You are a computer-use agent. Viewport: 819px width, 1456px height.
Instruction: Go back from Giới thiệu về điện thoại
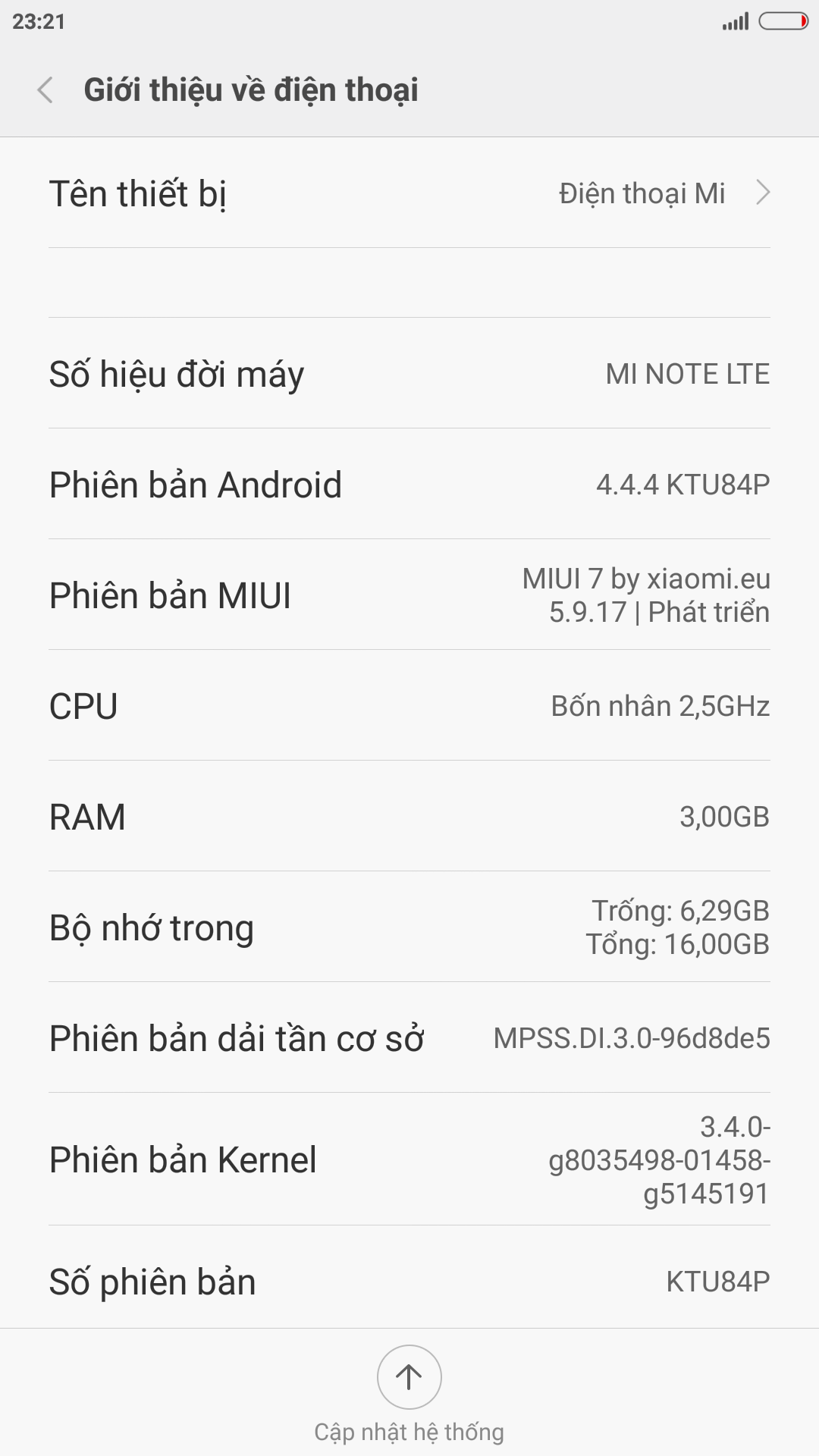(45, 89)
